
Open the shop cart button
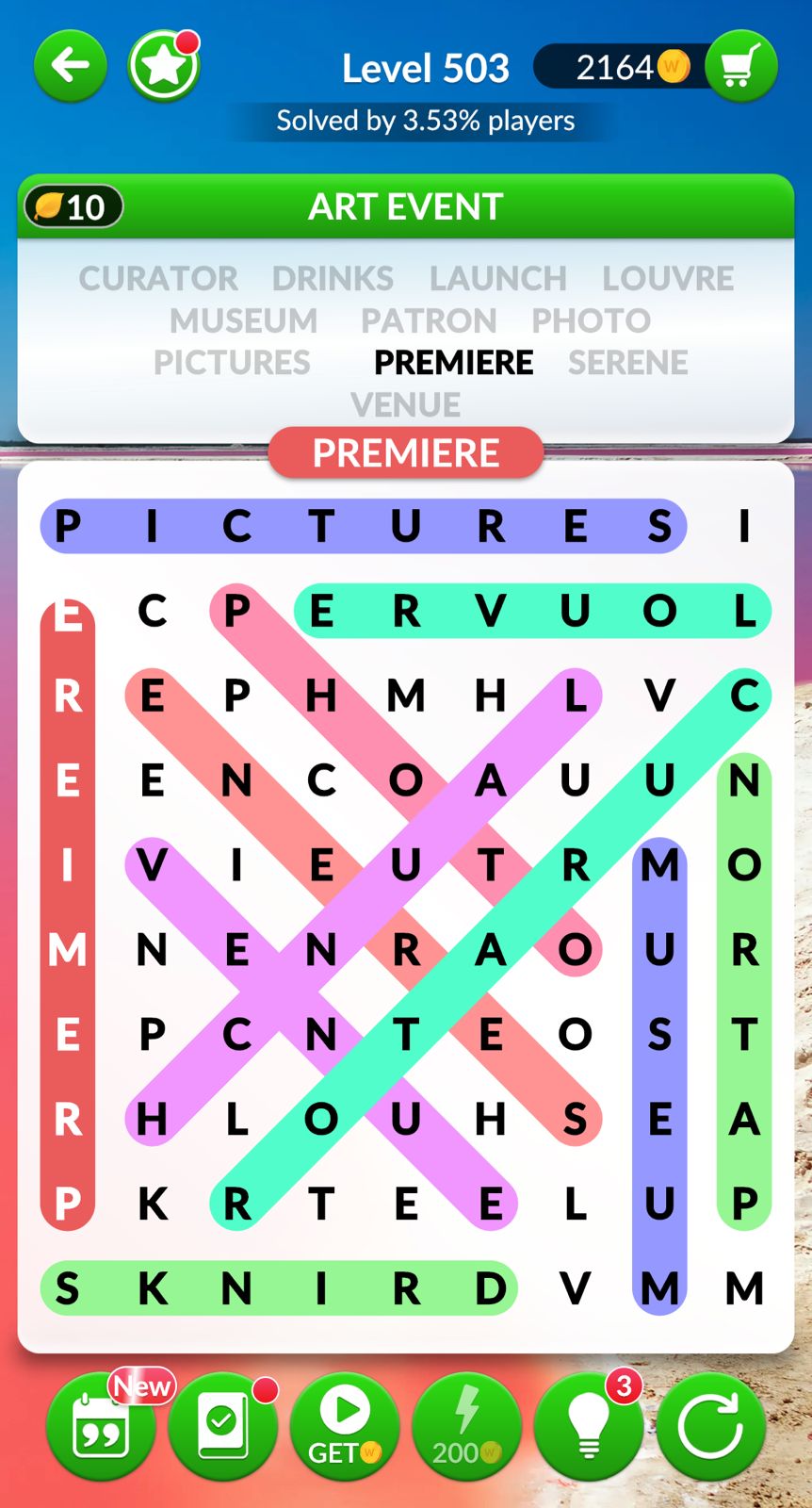(x=741, y=66)
